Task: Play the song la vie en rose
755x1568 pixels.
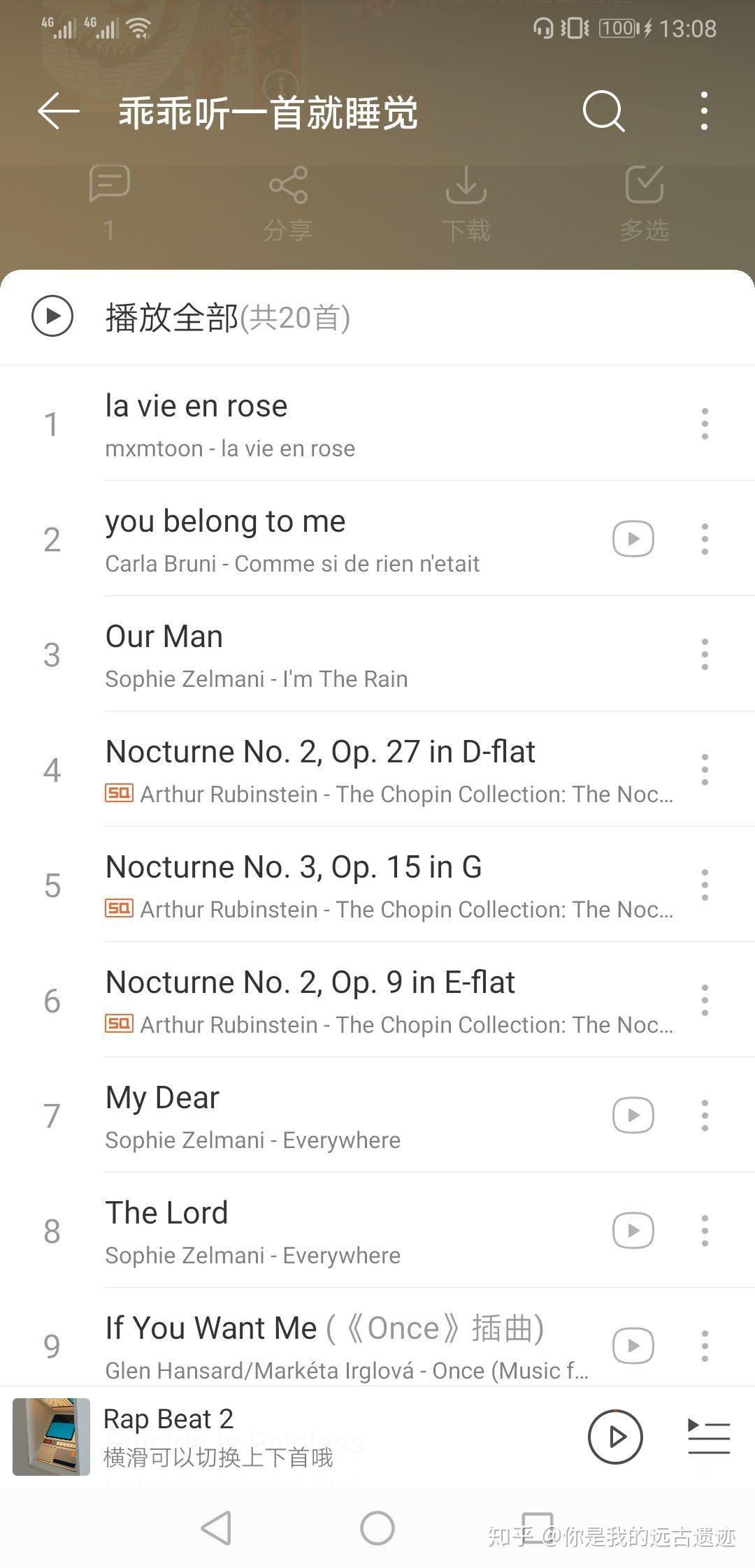Action: [315, 424]
